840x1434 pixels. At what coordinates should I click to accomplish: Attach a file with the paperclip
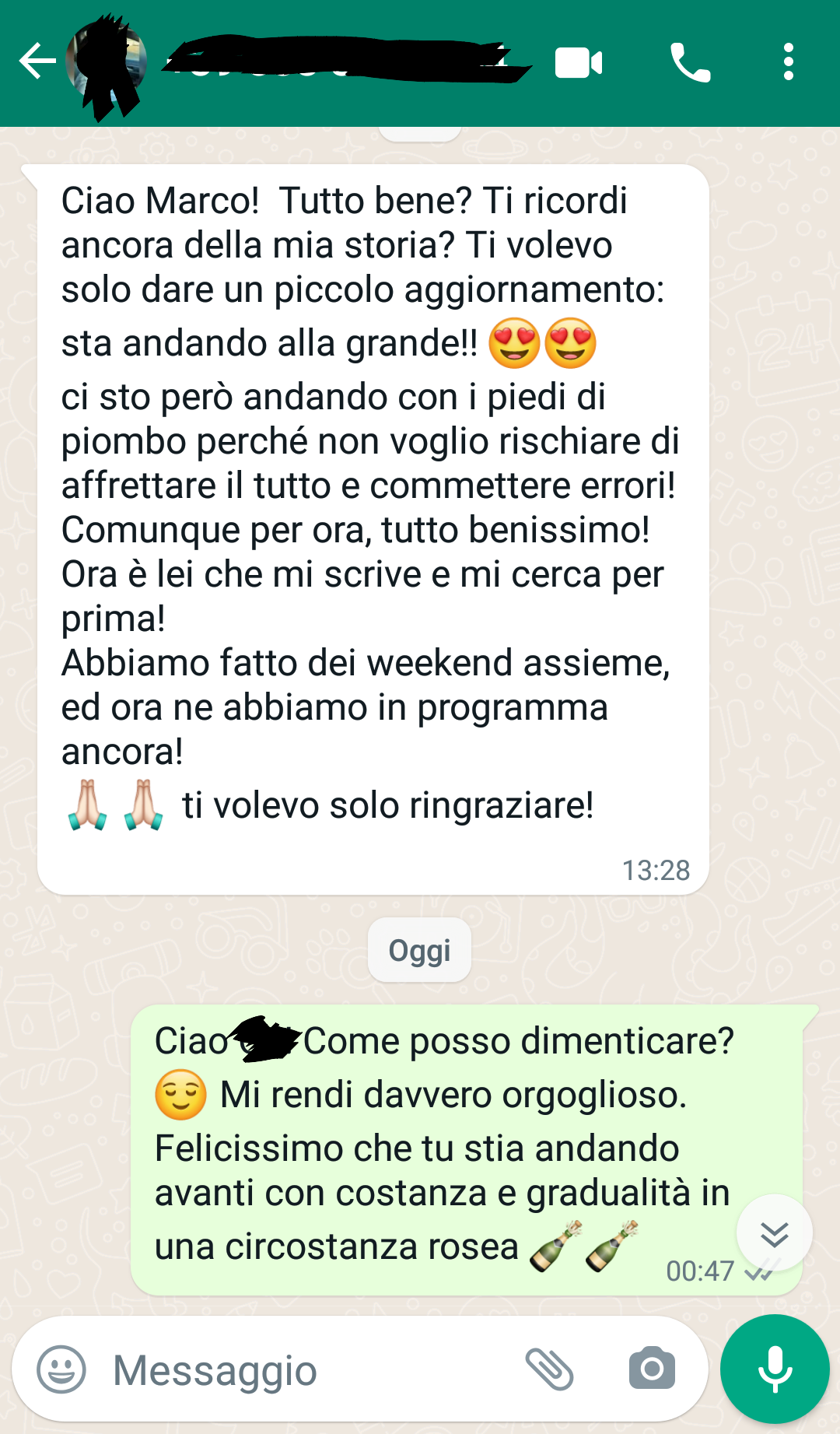click(x=549, y=1369)
